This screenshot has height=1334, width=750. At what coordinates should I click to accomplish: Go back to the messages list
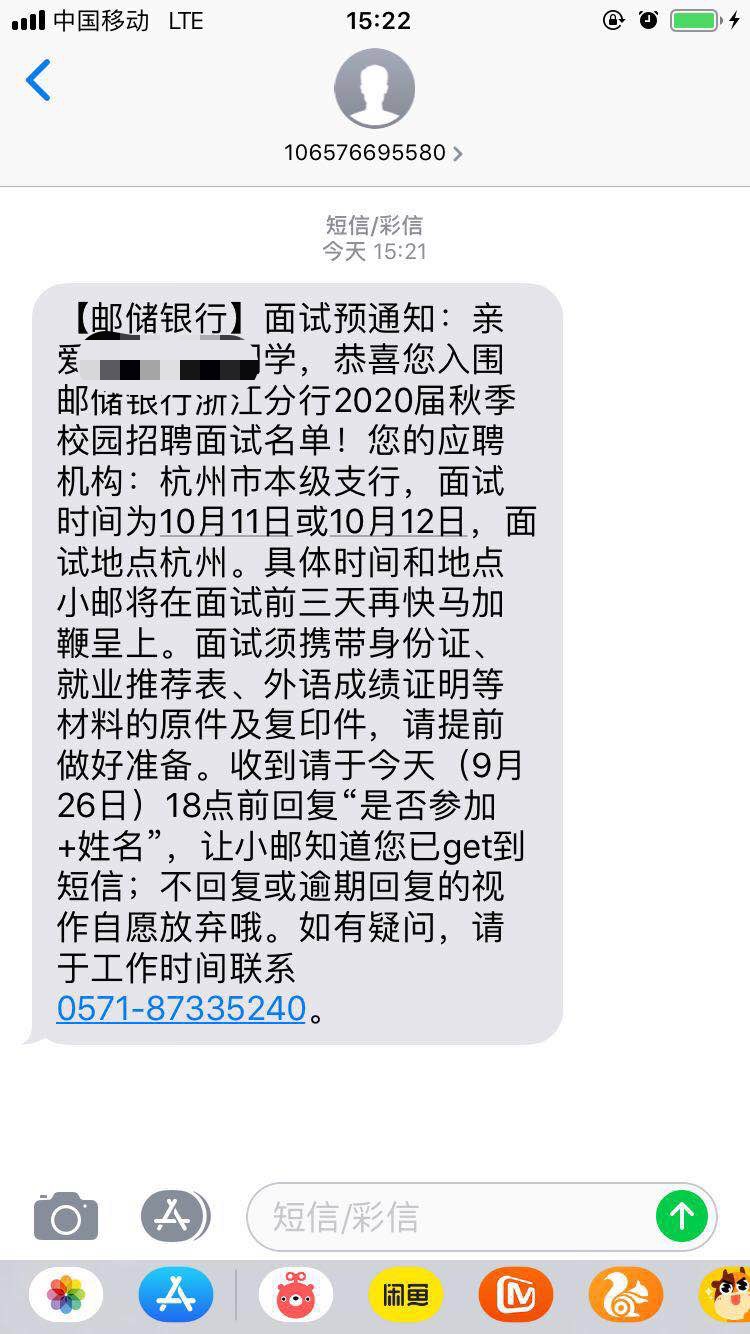[x=38, y=81]
